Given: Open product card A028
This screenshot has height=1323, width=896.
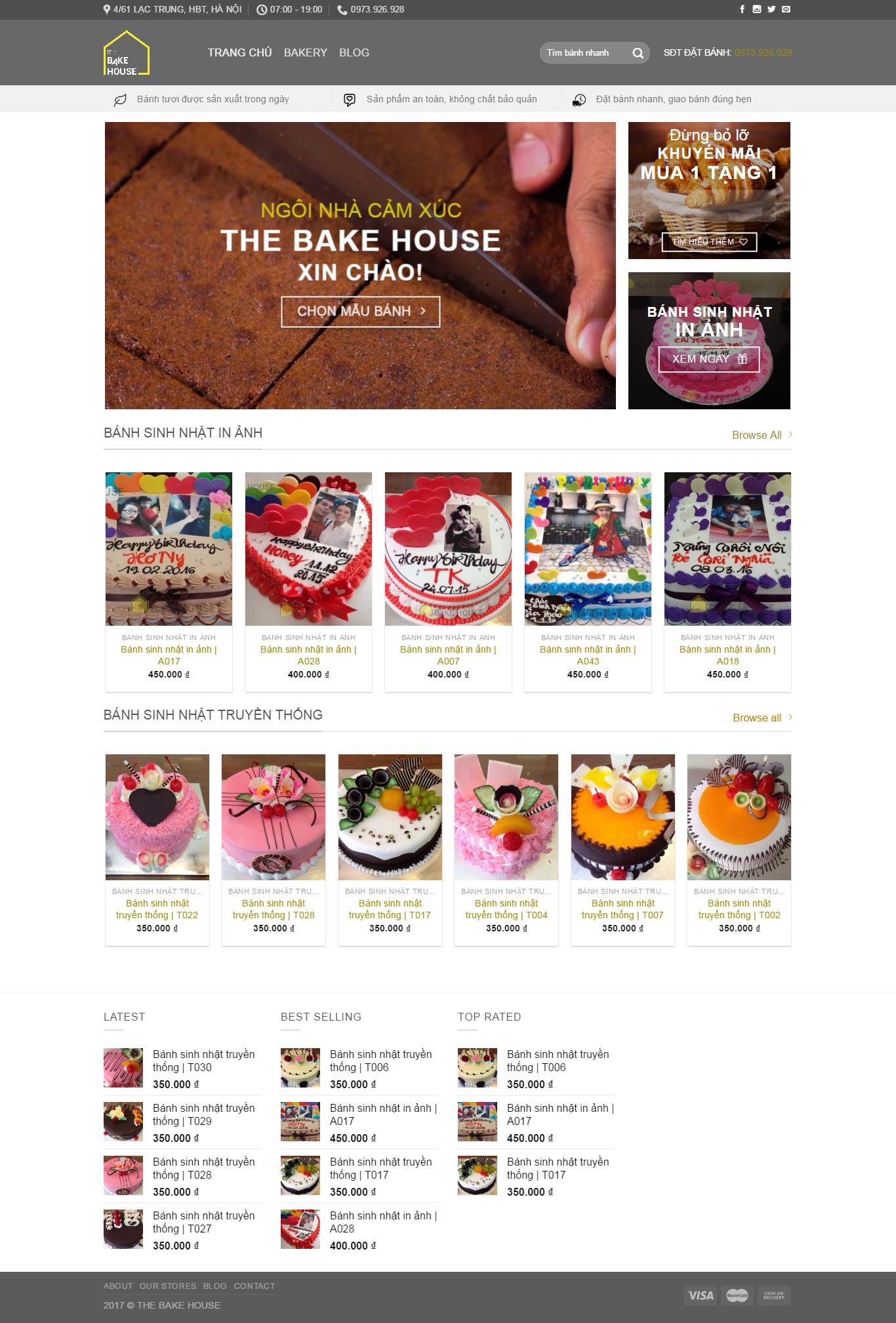Looking at the screenshot, I should (308, 655).
